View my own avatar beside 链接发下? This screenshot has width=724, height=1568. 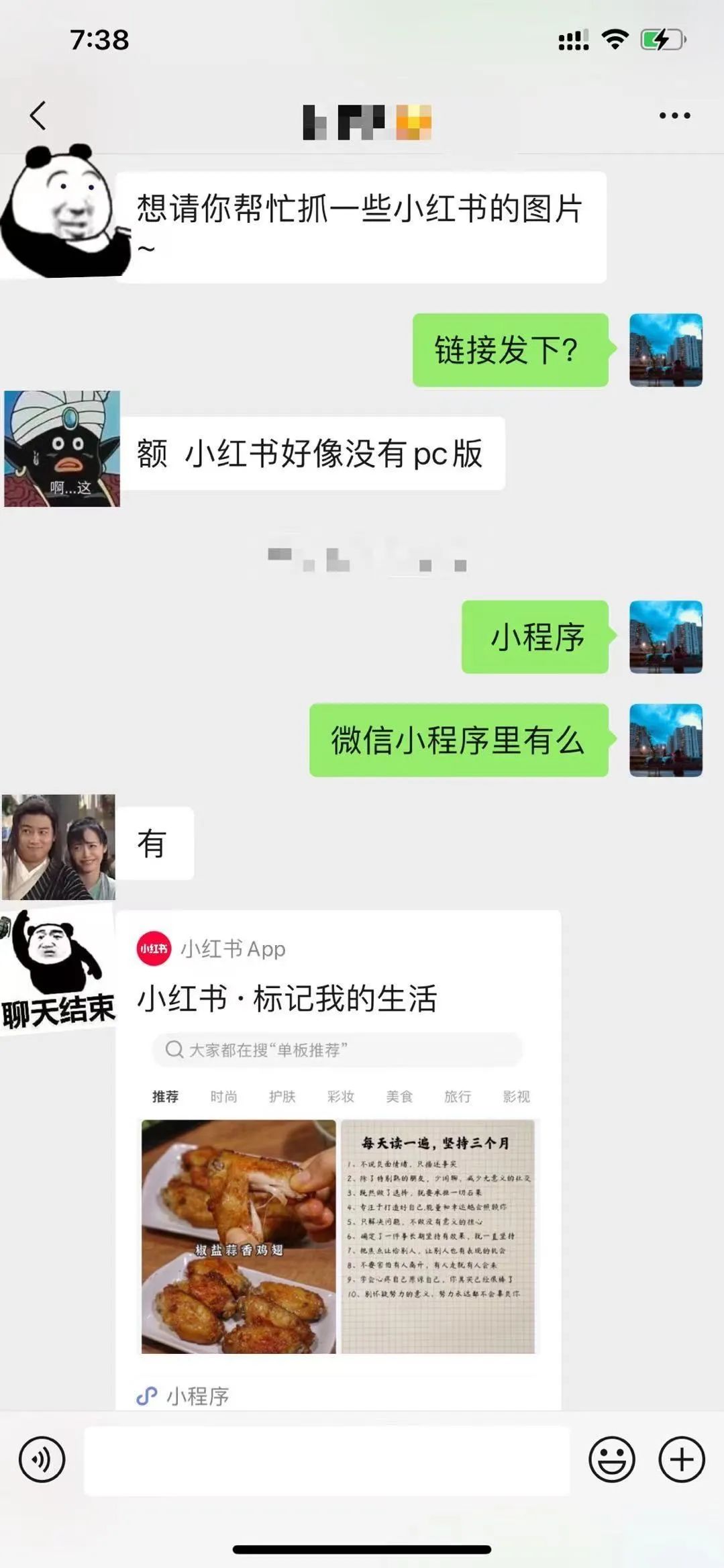click(x=666, y=350)
